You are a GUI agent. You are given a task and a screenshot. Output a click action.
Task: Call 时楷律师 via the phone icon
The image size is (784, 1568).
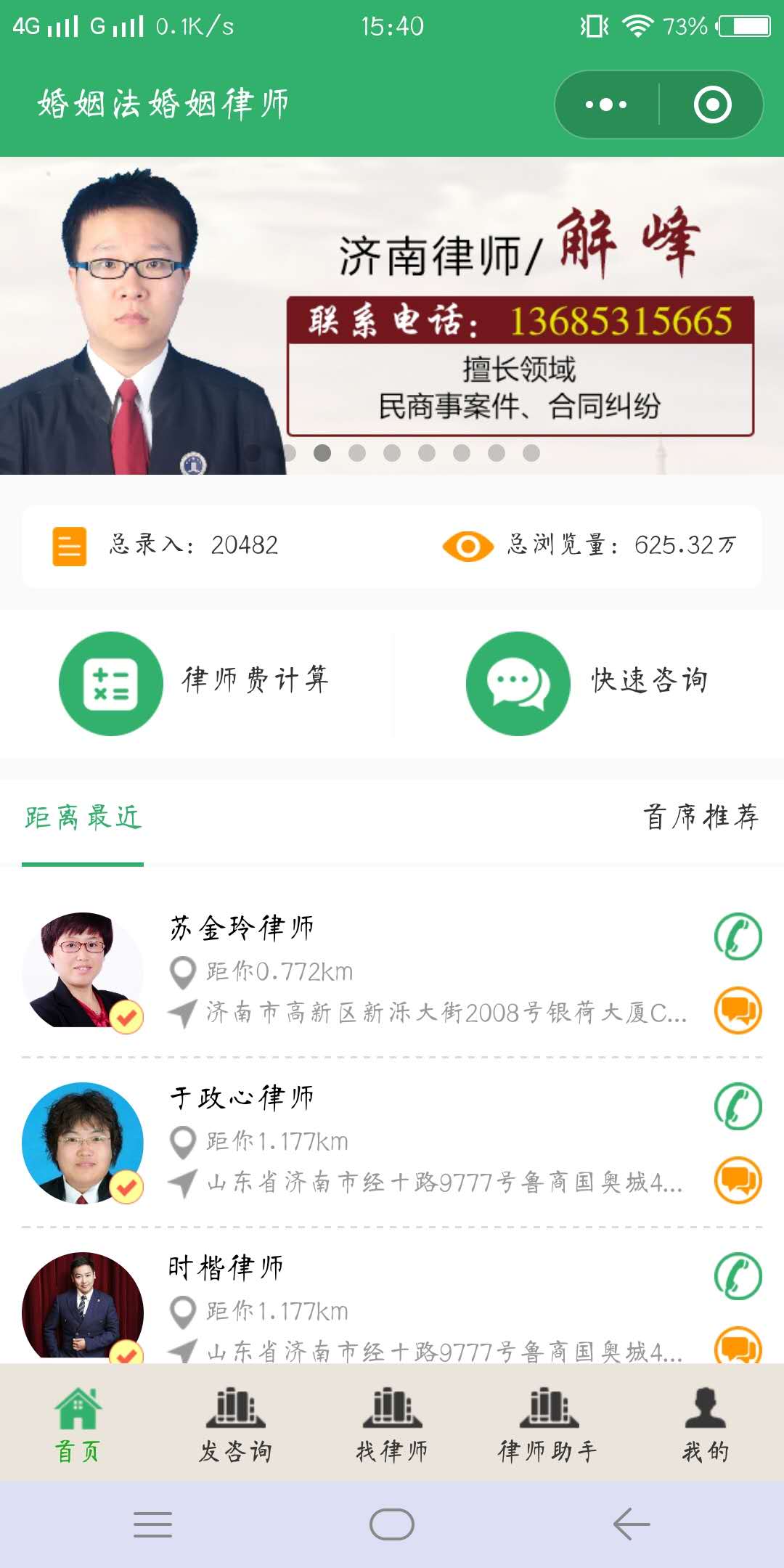[x=738, y=1276]
